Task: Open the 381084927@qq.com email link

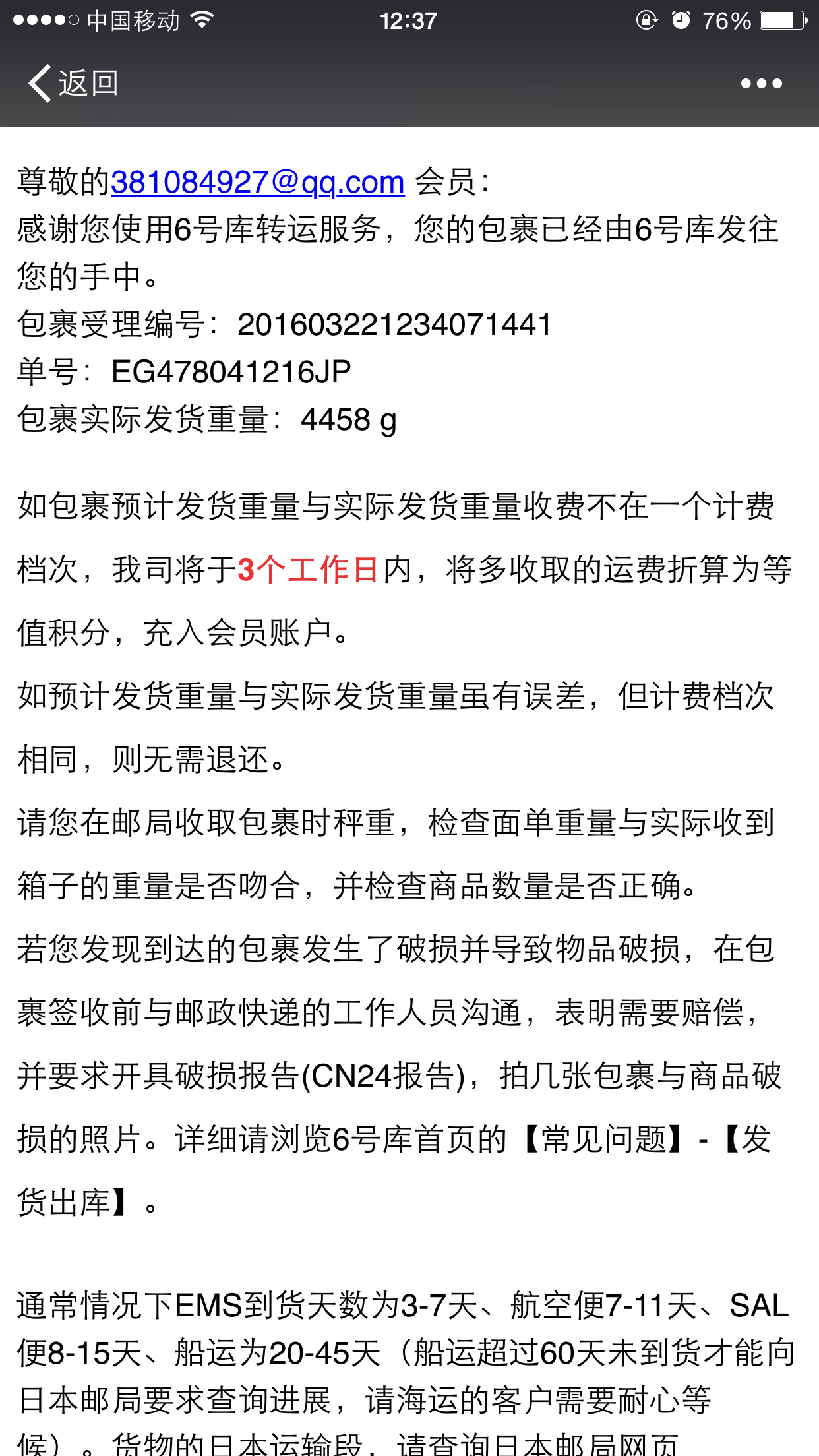Action: point(258,183)
